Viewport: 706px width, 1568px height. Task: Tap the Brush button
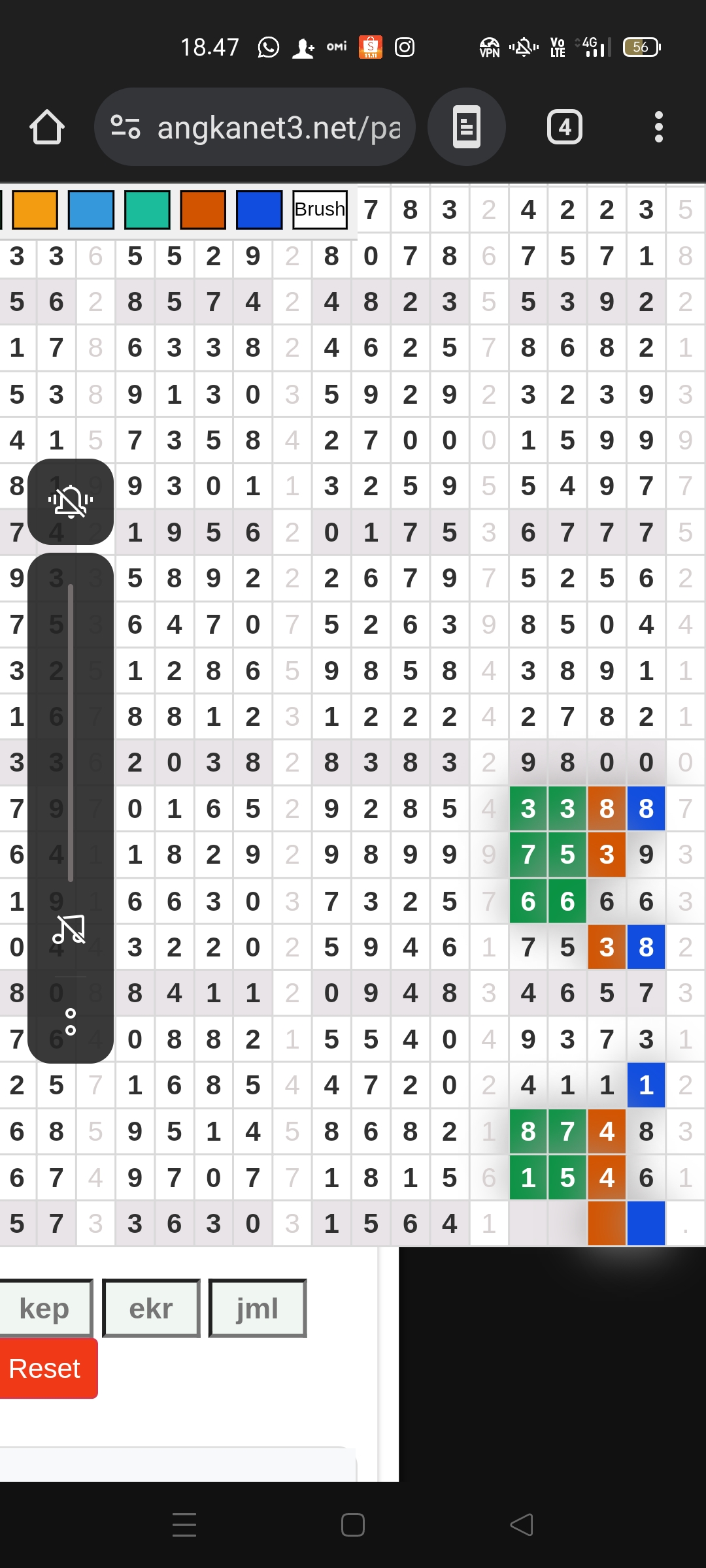320,210
